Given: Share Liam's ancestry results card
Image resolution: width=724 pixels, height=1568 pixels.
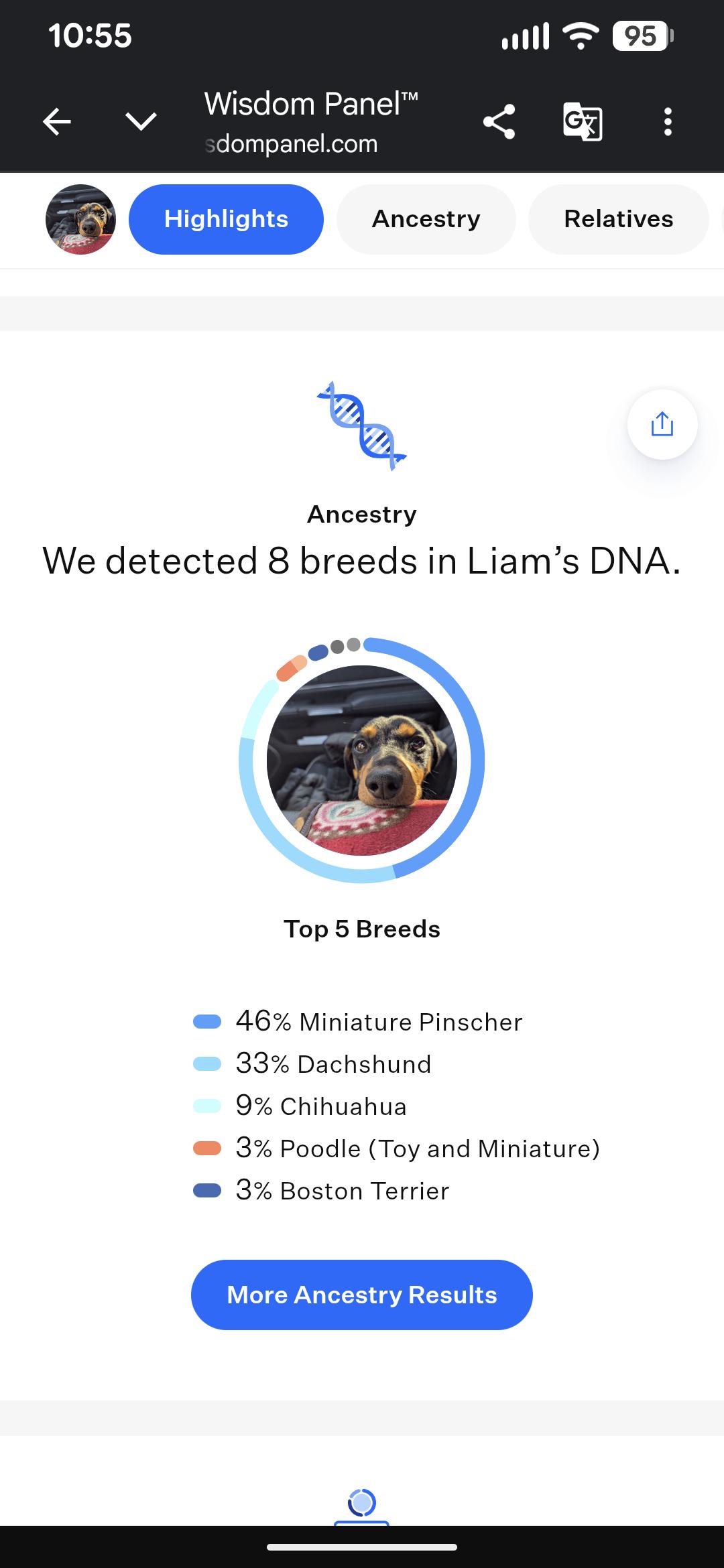Looking at the screenshot, I should coord(662,424).
